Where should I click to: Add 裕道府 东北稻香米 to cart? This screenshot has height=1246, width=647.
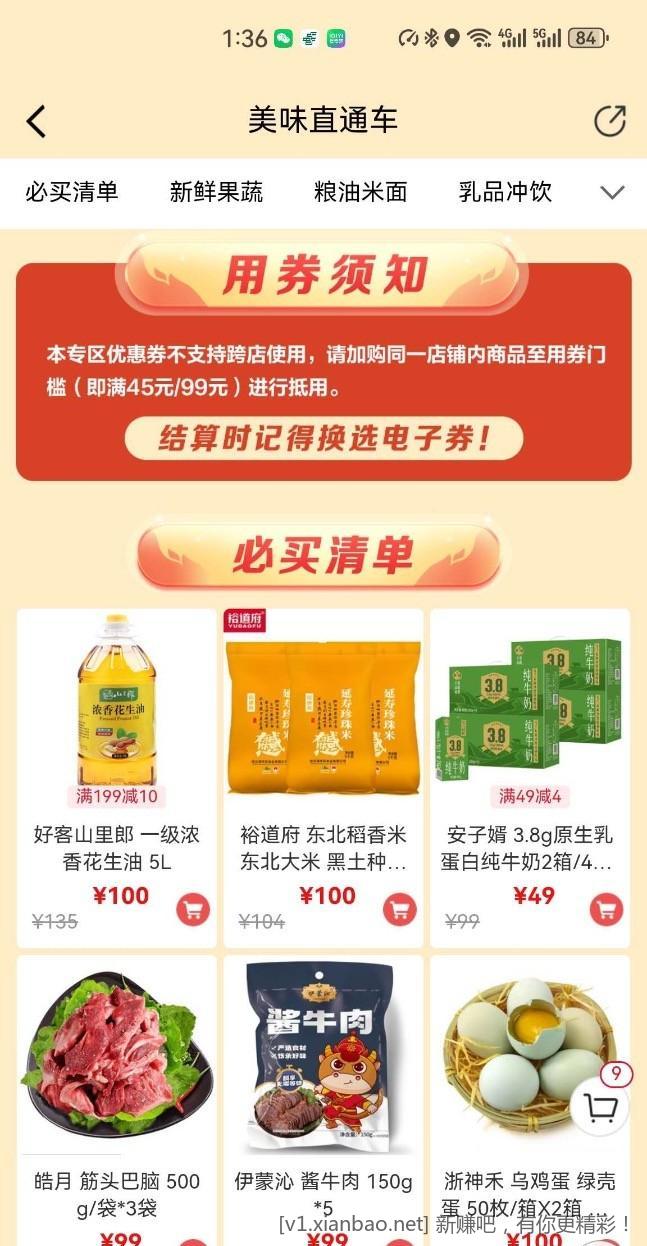[399, 910]
